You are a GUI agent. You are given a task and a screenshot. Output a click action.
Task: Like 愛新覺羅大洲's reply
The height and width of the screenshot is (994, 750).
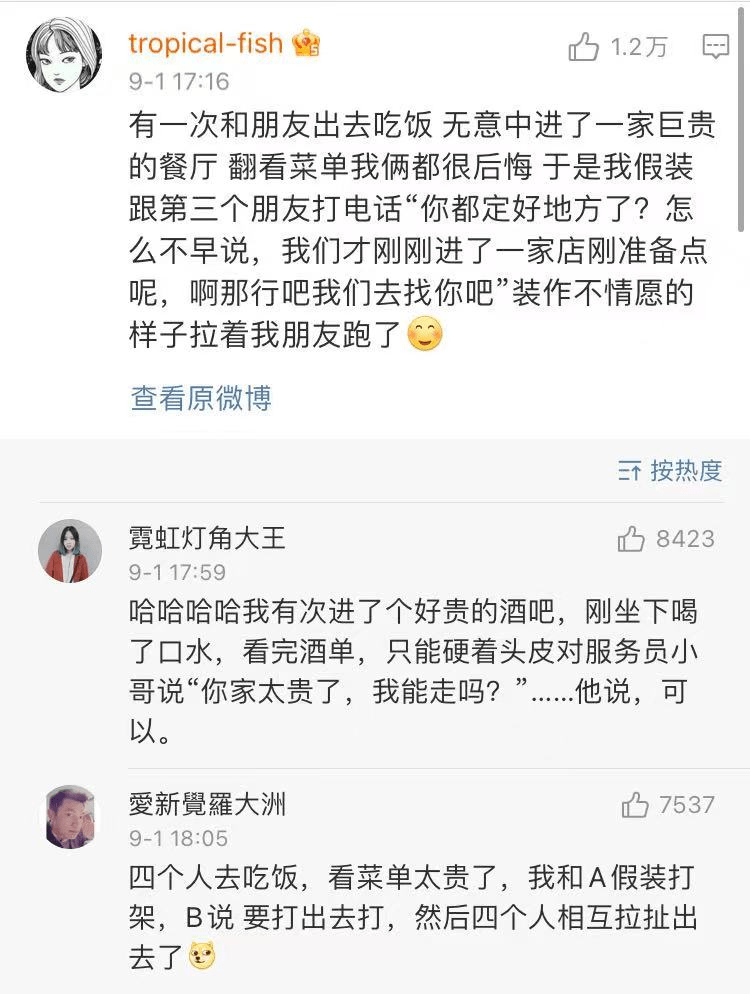click(636, 805)
